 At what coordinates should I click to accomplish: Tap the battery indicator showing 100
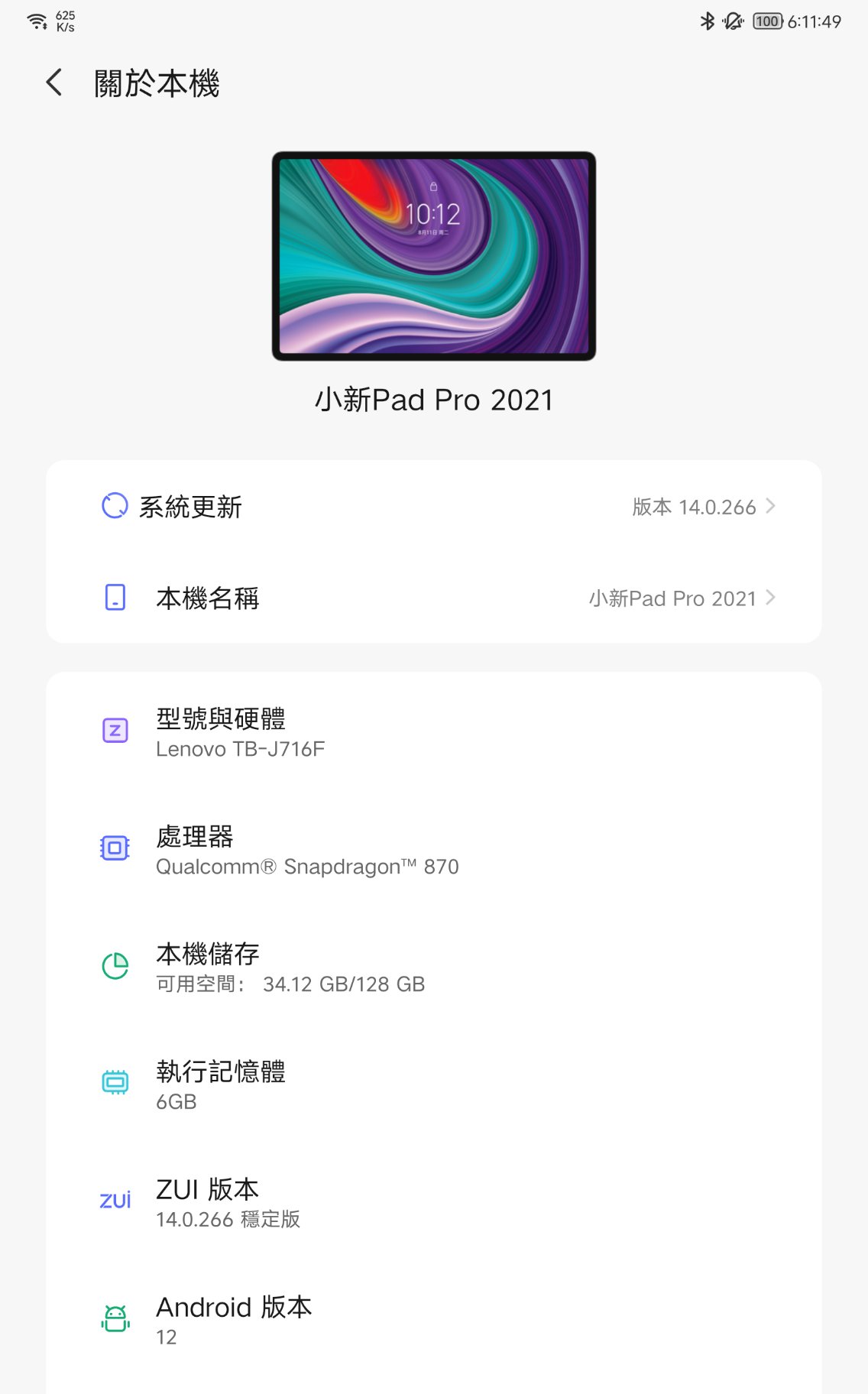[768, 21]
